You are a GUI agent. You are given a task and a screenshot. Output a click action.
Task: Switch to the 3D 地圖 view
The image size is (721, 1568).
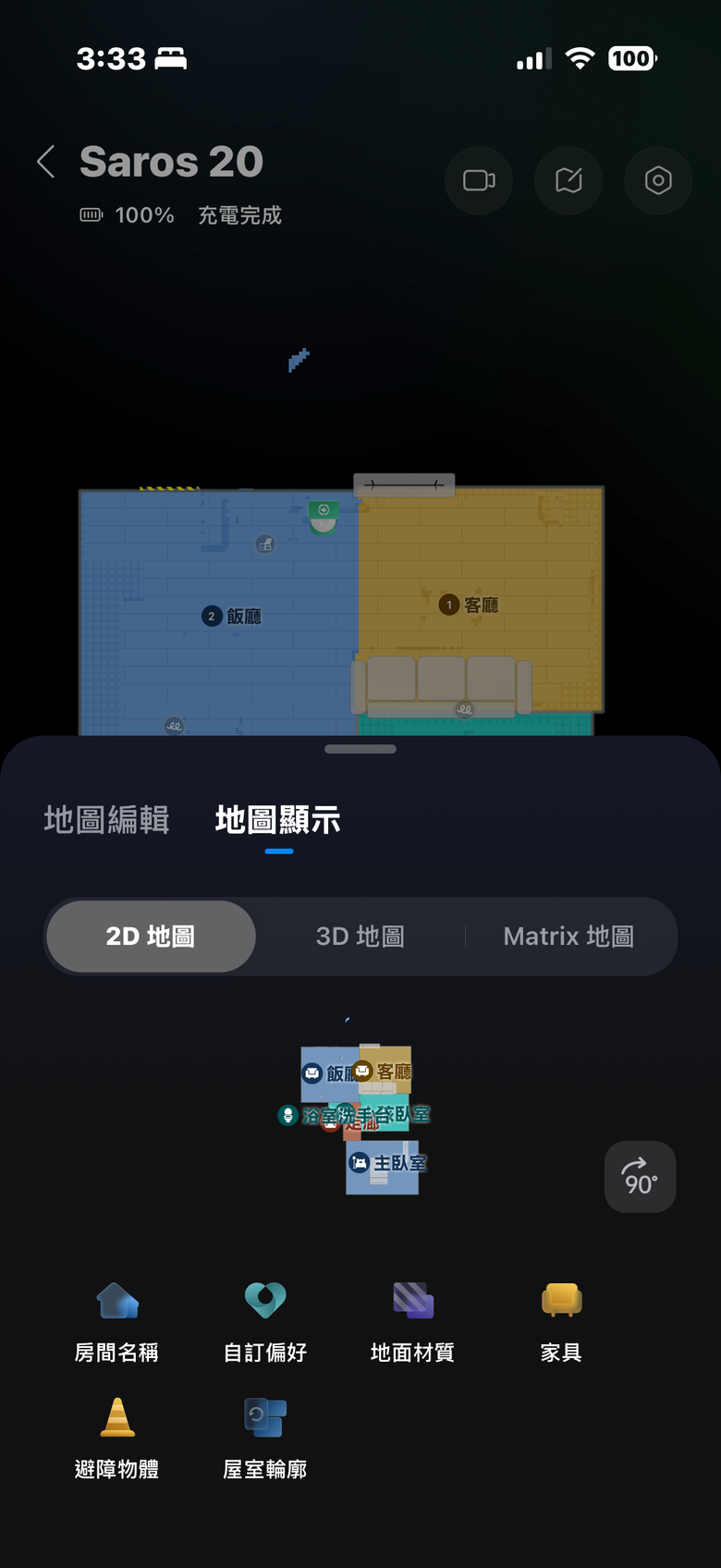(360, 936)
